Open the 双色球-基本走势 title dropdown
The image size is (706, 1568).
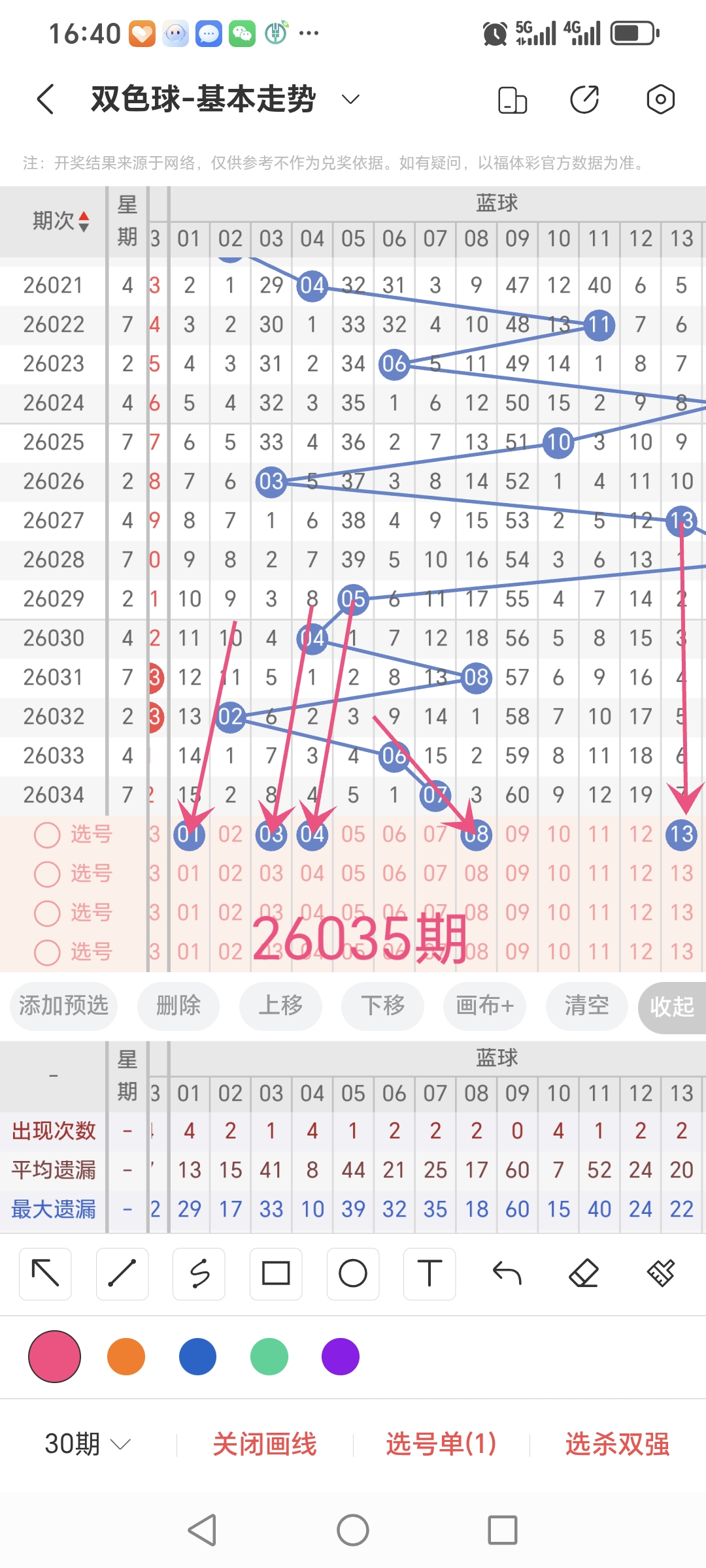tap(349, 99)
